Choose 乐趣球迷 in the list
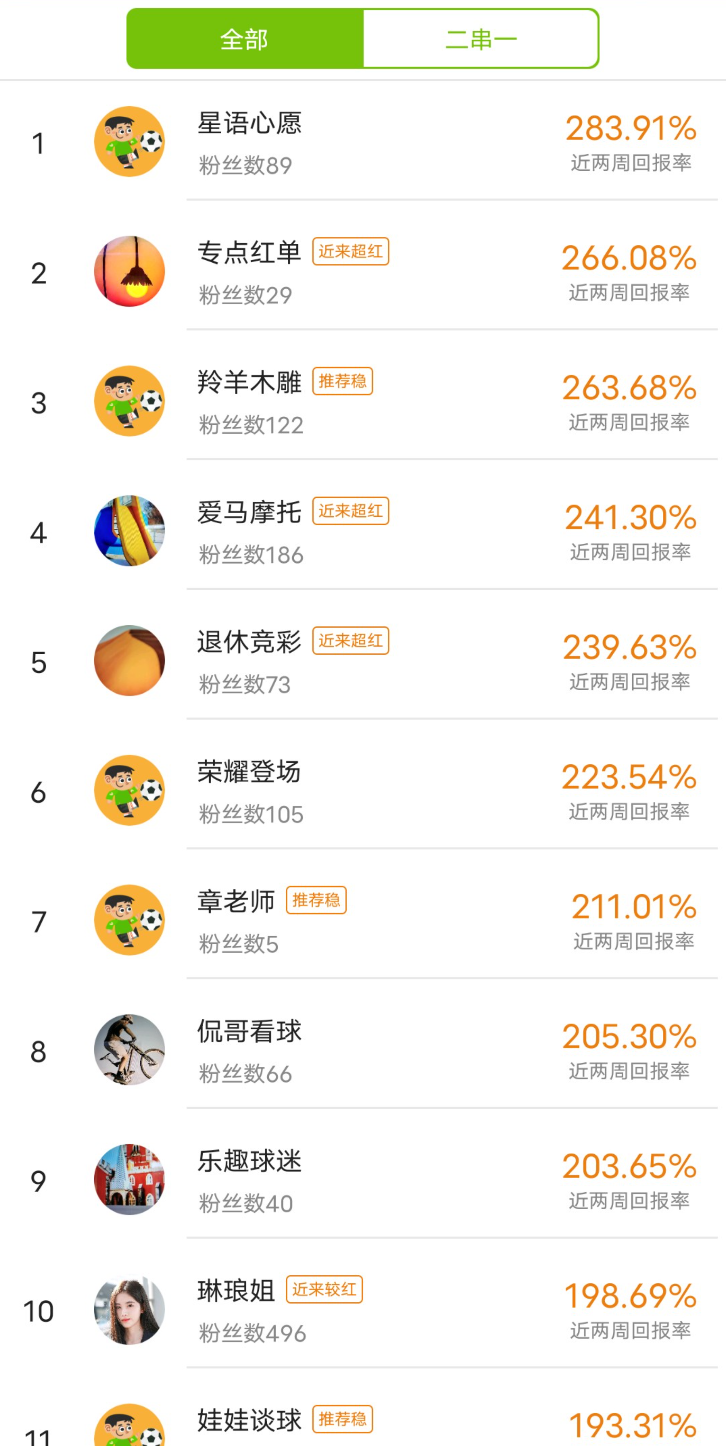726x1446 pixels. pyautogui.click(x=249, y=1162)
